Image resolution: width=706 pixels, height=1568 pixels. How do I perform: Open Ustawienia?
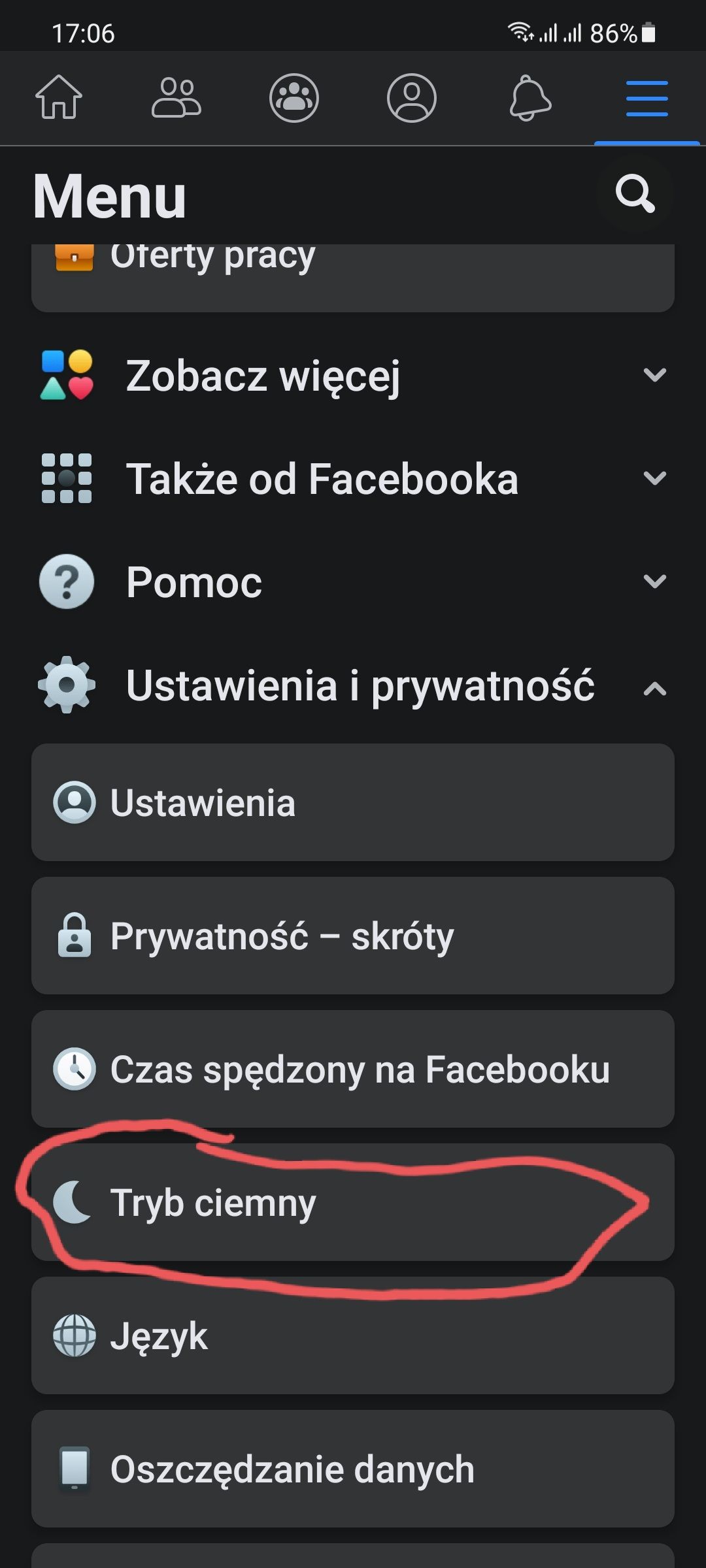point(353,802)
